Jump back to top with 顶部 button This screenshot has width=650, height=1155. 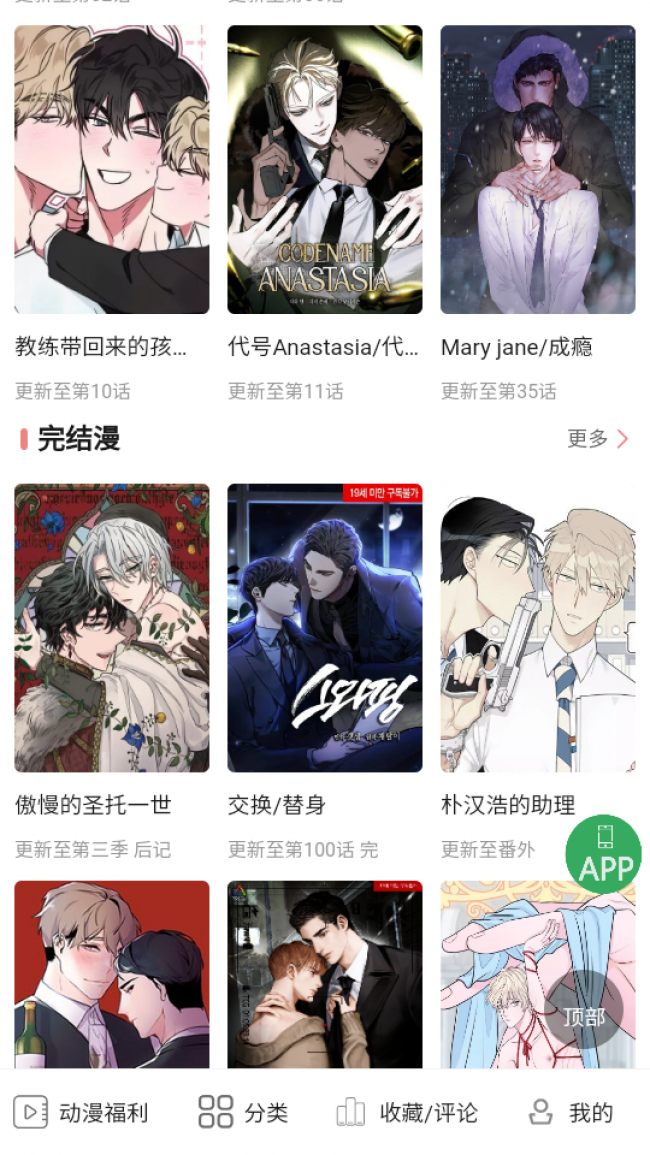click(584, 1017)
